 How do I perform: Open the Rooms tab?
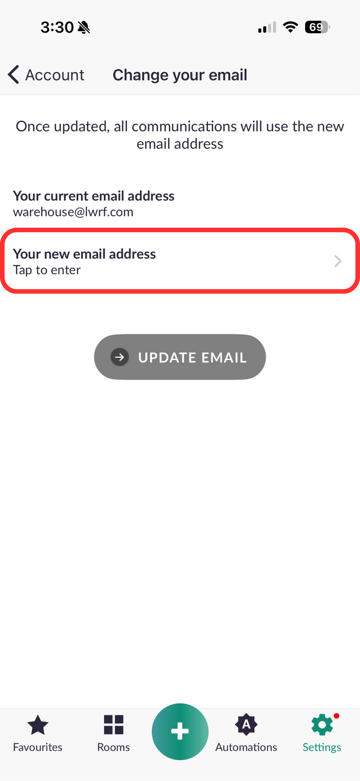click(x=114, y=733)
